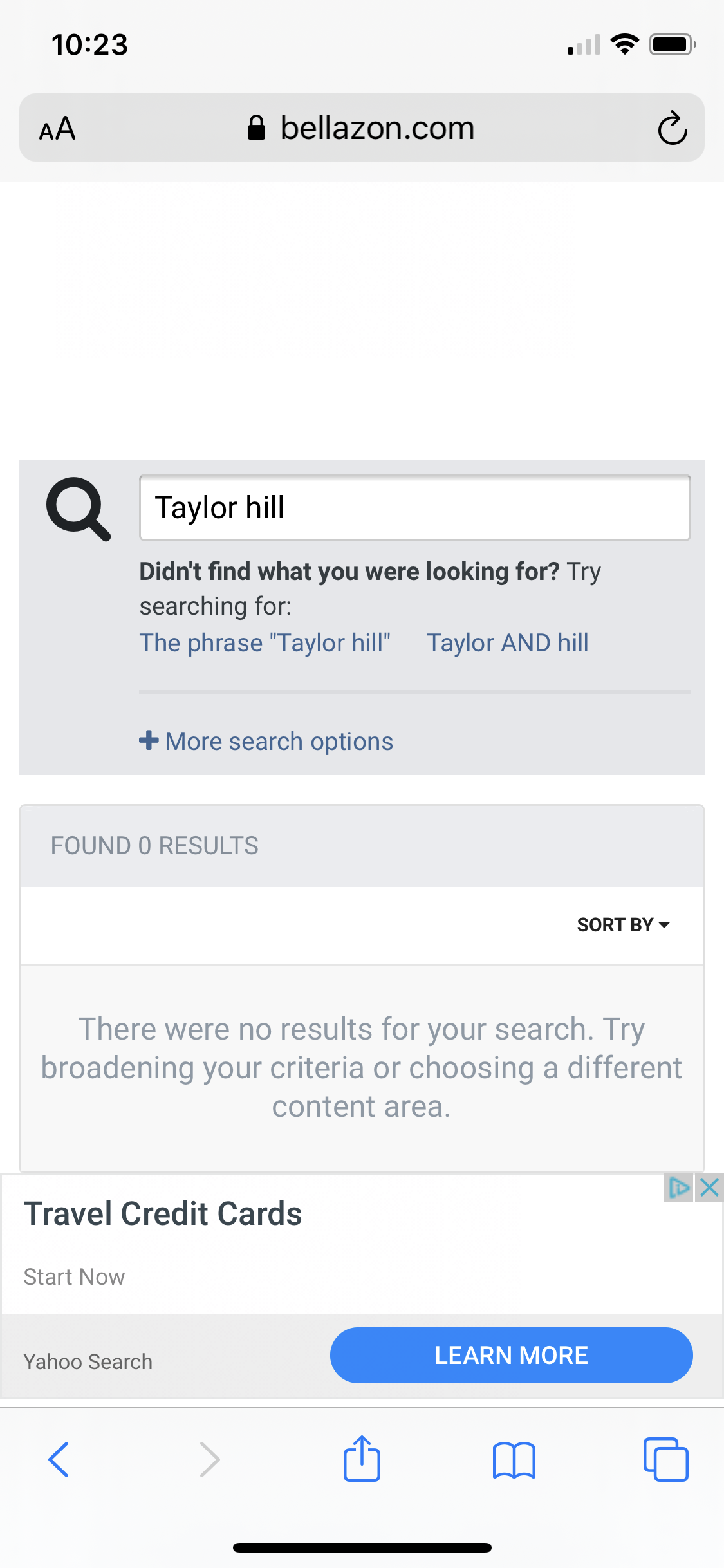Open the AA reader options
Viewport: 724px width, 1568px height.
click(57, 128)
